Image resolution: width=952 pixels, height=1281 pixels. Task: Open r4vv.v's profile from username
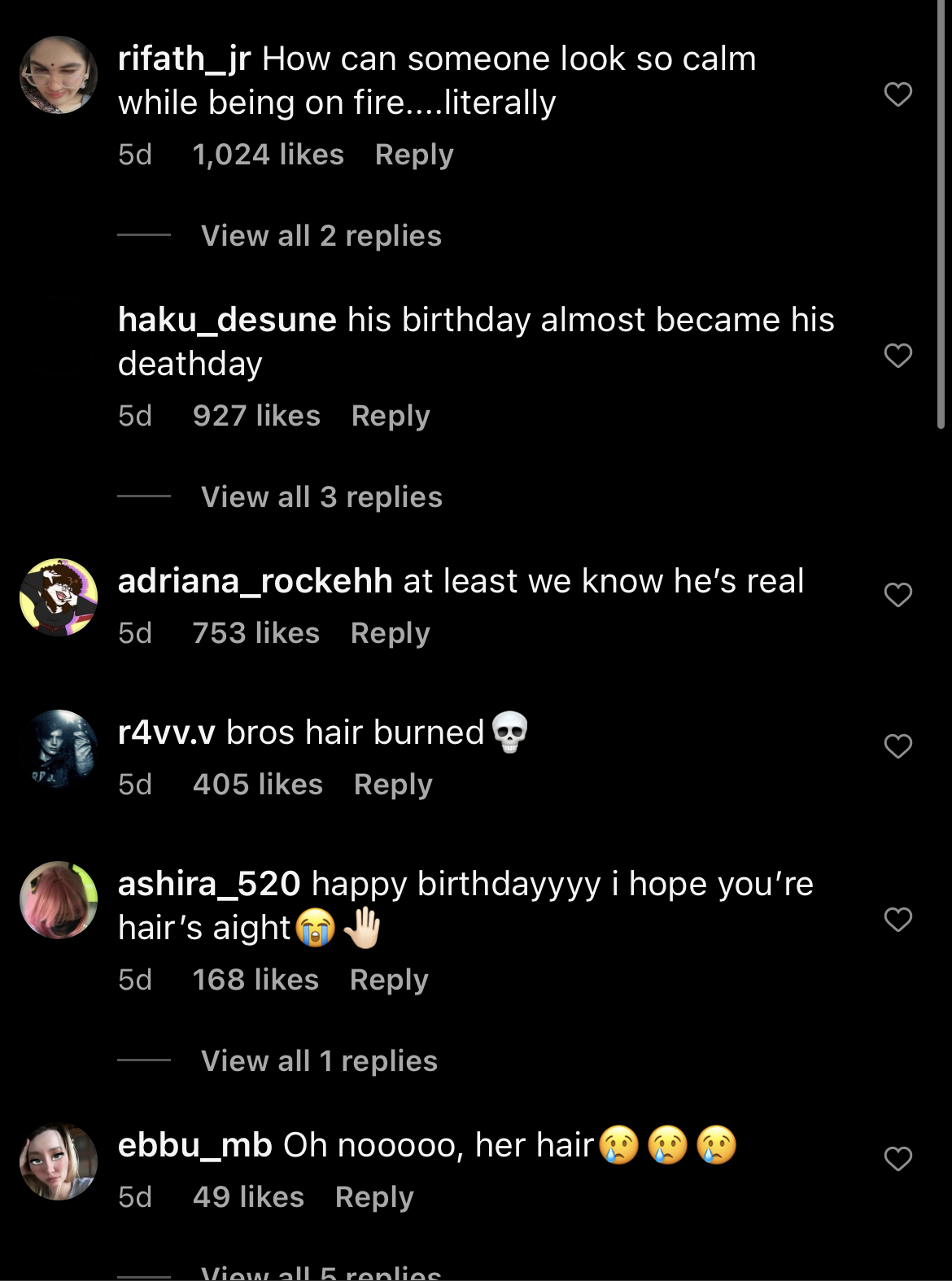(166, 732)
